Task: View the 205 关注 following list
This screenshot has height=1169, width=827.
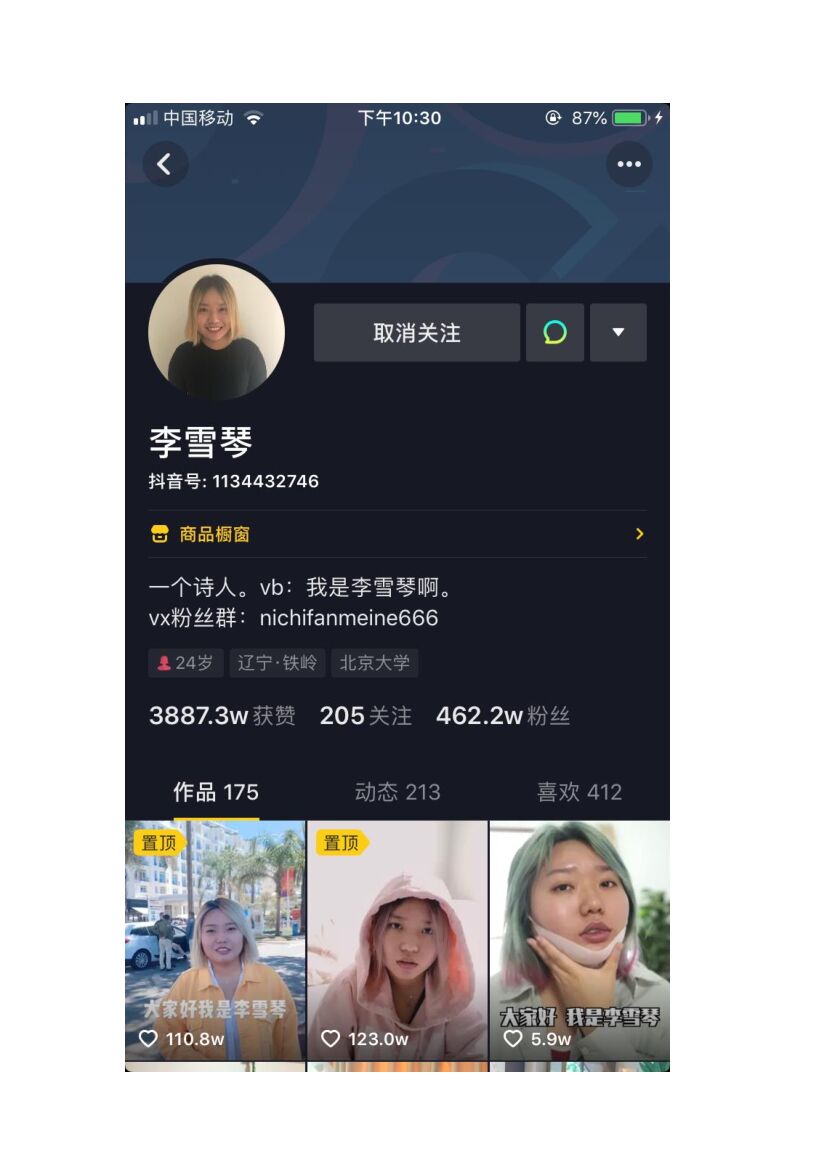Action: point(365,716)
